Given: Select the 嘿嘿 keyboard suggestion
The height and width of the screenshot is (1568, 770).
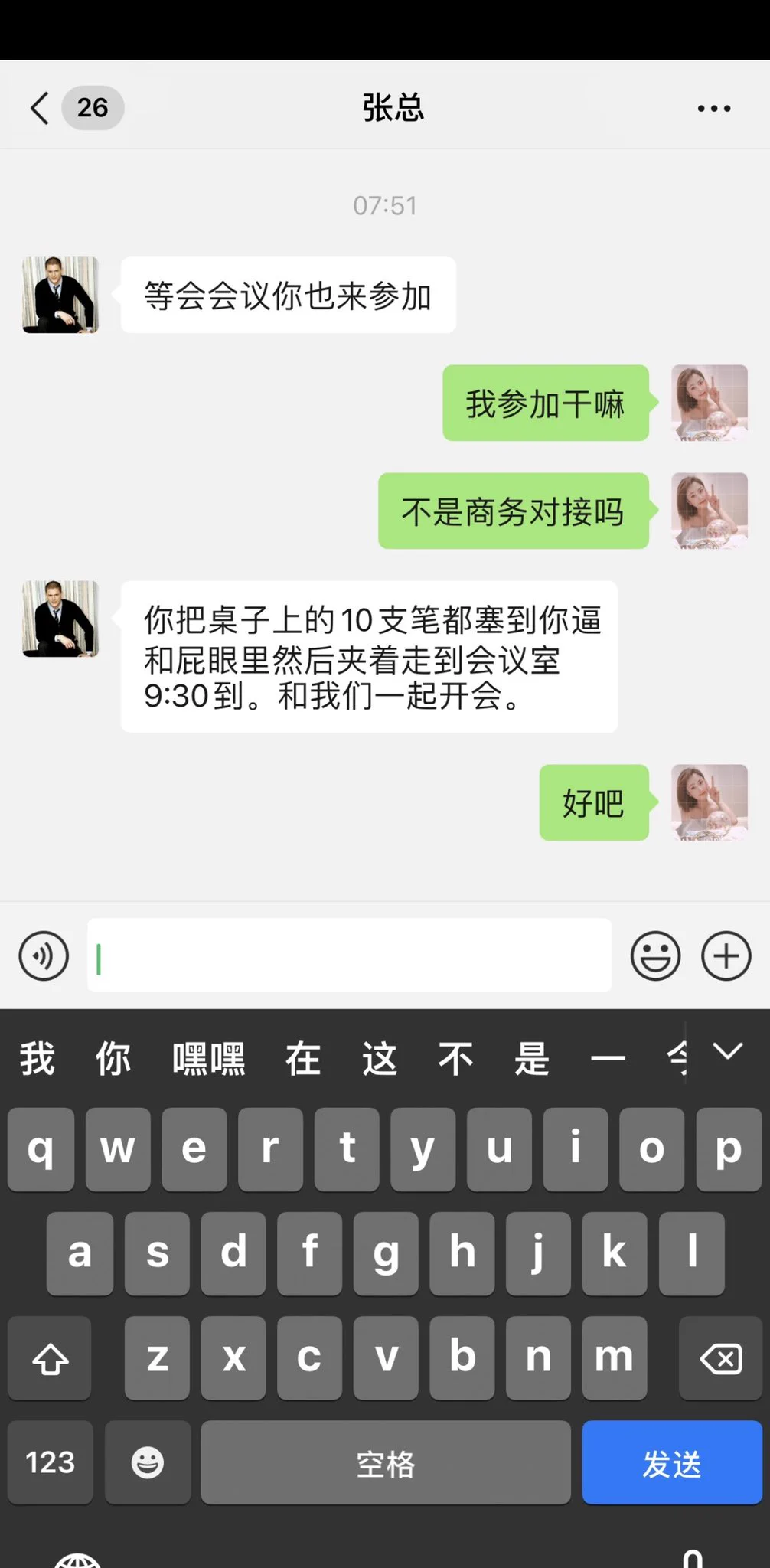Looking at the screenshot, I should (x=208, y=1060).
